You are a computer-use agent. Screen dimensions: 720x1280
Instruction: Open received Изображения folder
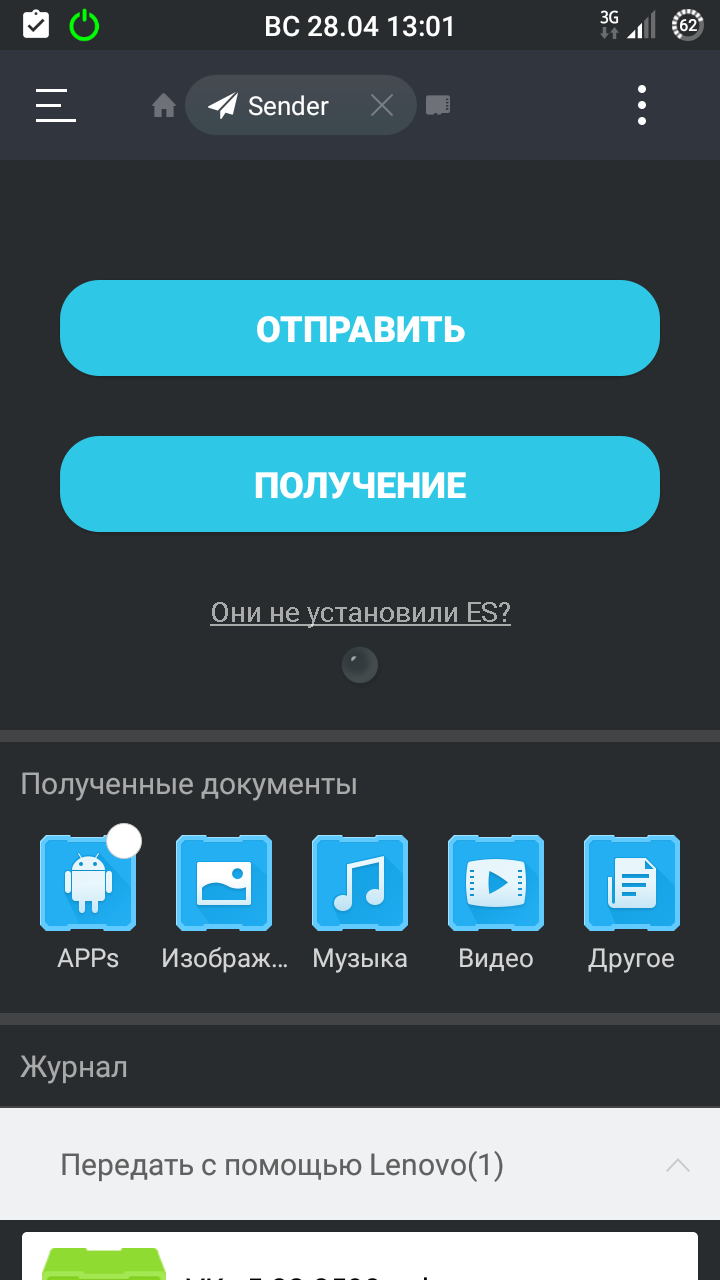(224, 884)
